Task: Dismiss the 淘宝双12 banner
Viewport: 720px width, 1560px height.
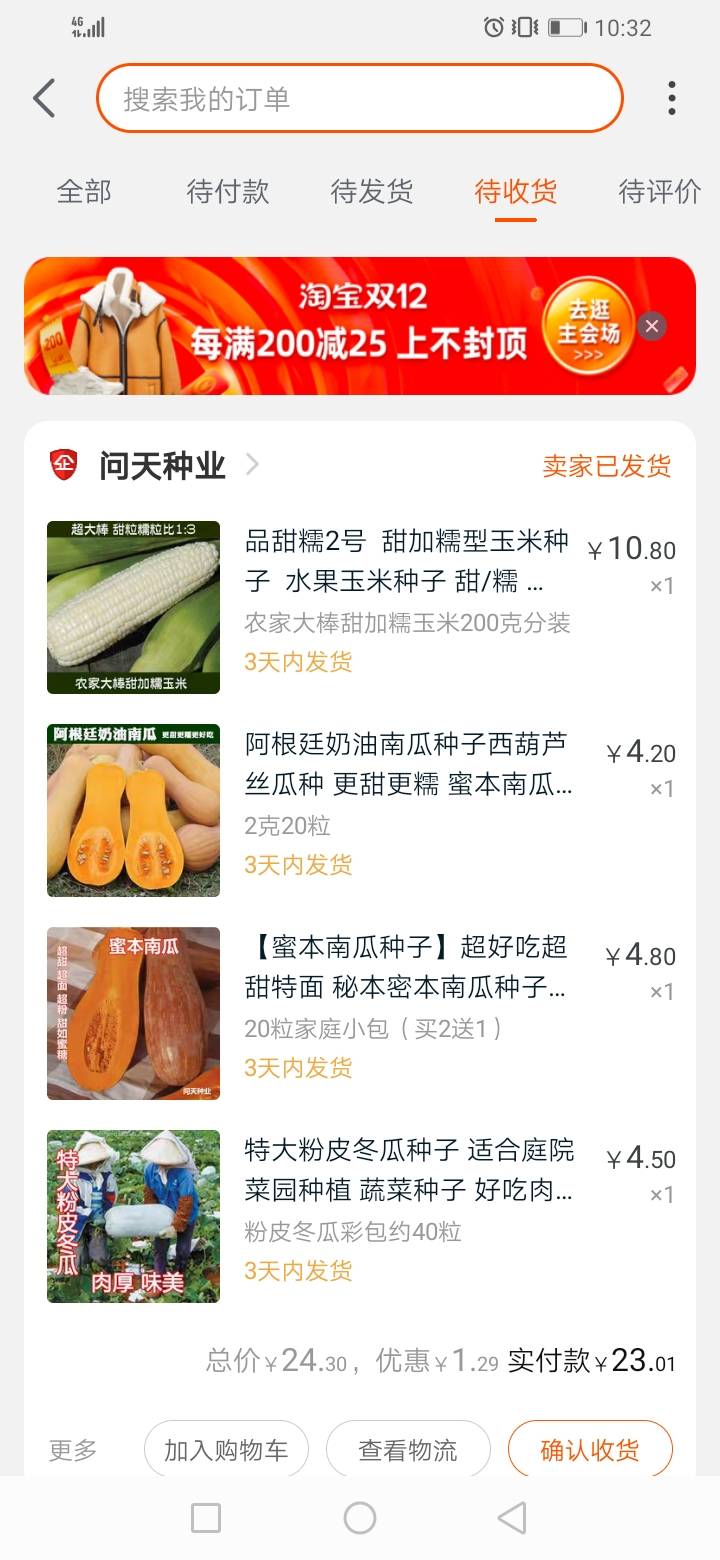Action: coord(652,326)
